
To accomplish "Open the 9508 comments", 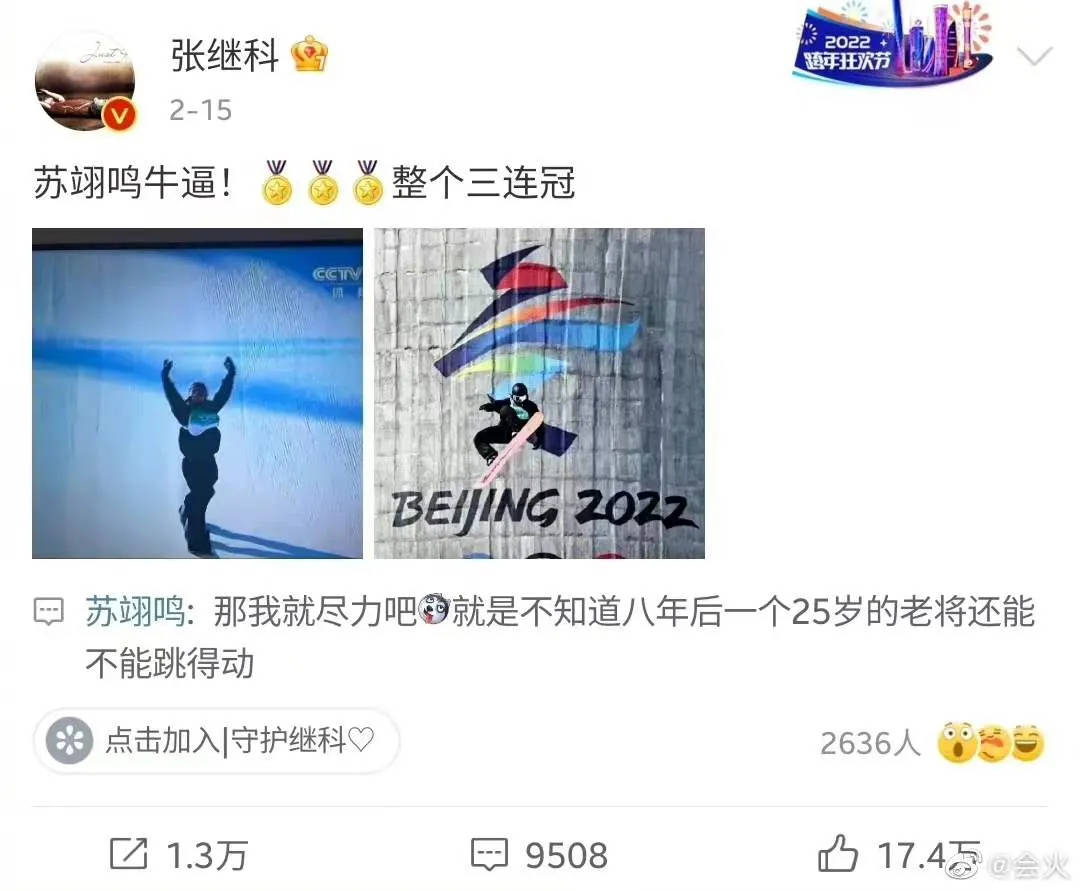I will pos(540,855).
